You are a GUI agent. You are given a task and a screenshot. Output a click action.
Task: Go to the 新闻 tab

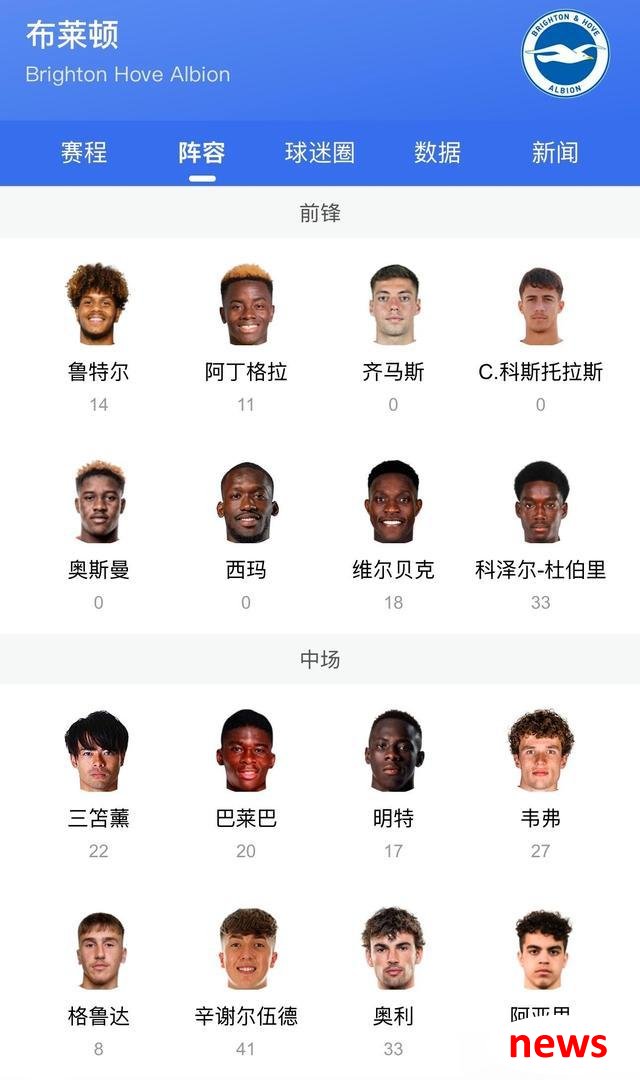pos(555,153)
